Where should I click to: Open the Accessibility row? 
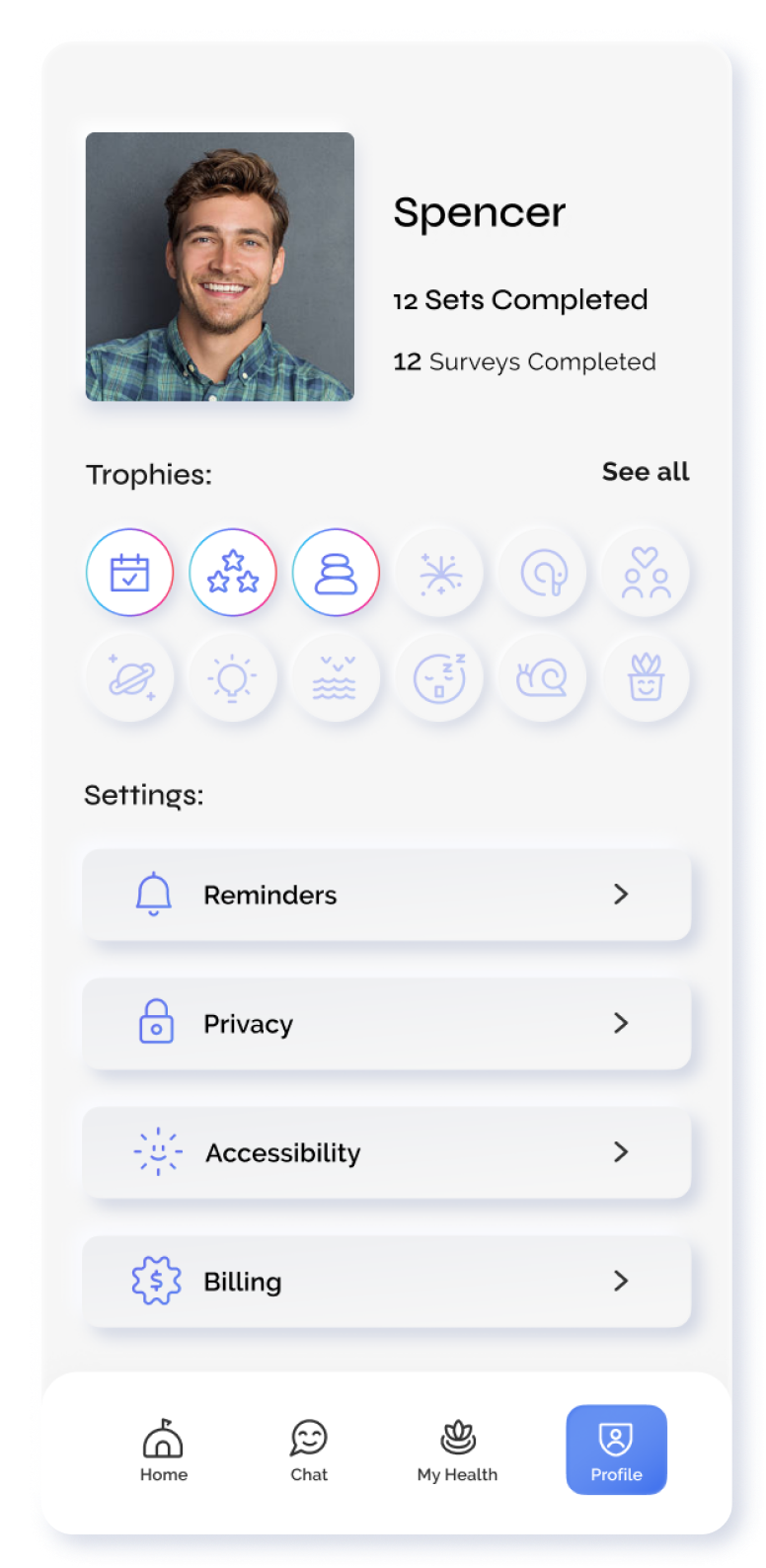(387, 1152)
